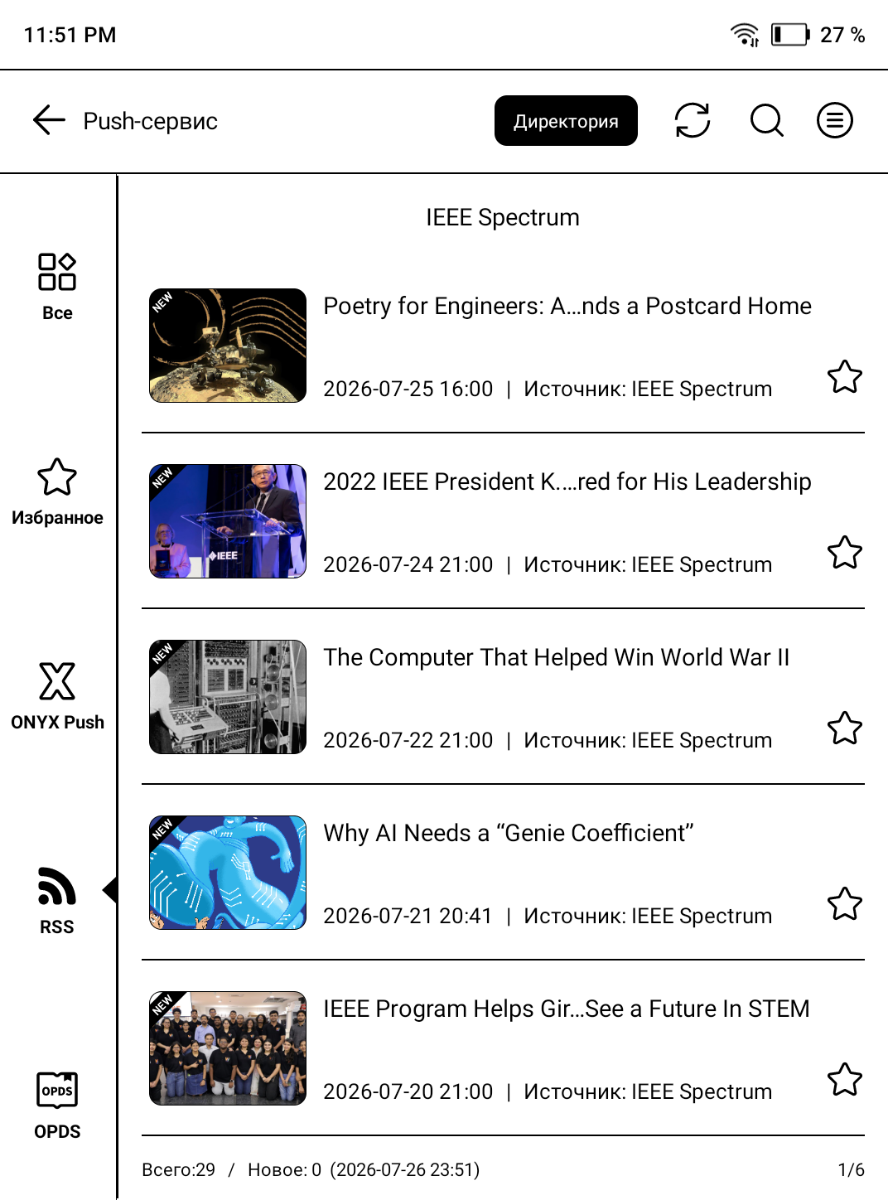Favorite the Poetry for Engineers article
This screenshot has width=888, height=1200.
(x=845, y=377)
